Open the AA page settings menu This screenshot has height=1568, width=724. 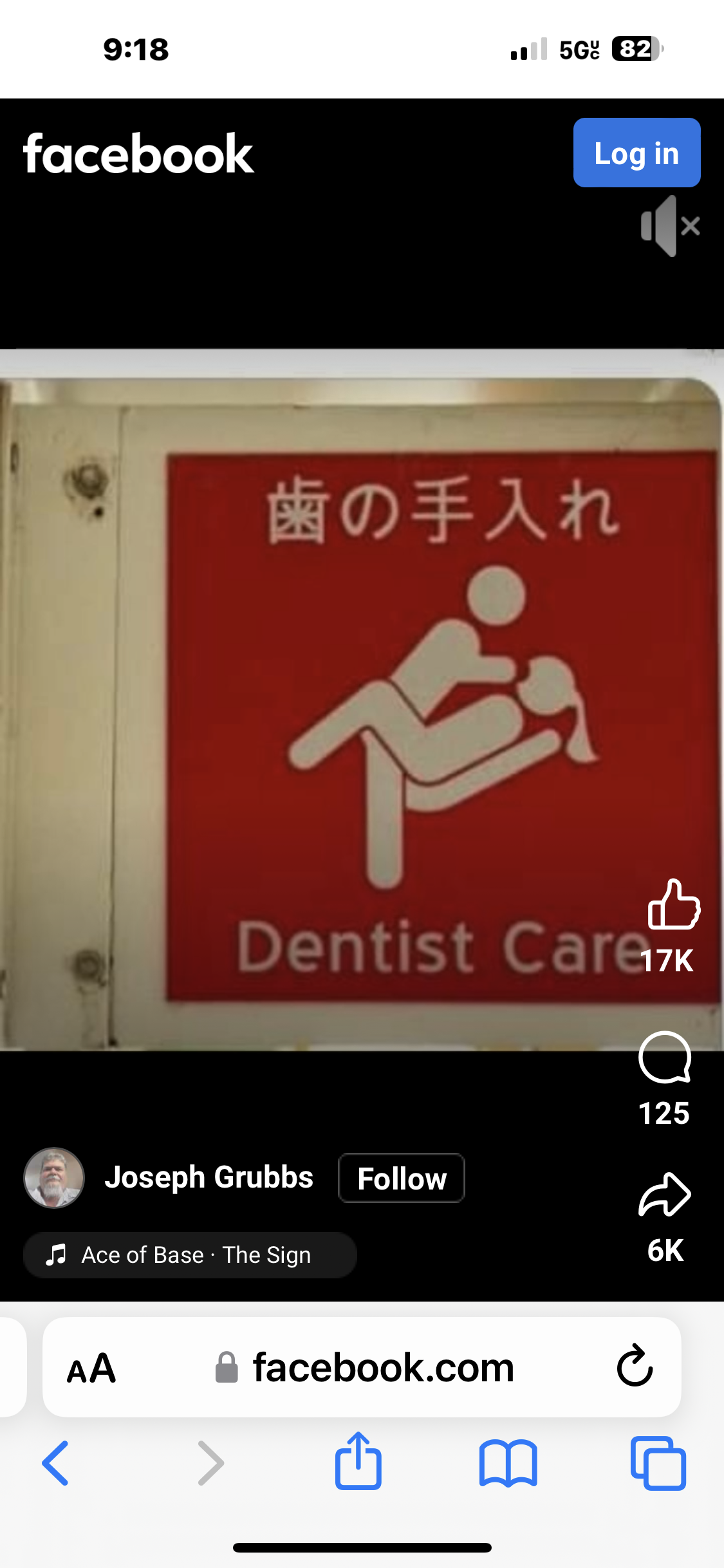[91, 1368]
